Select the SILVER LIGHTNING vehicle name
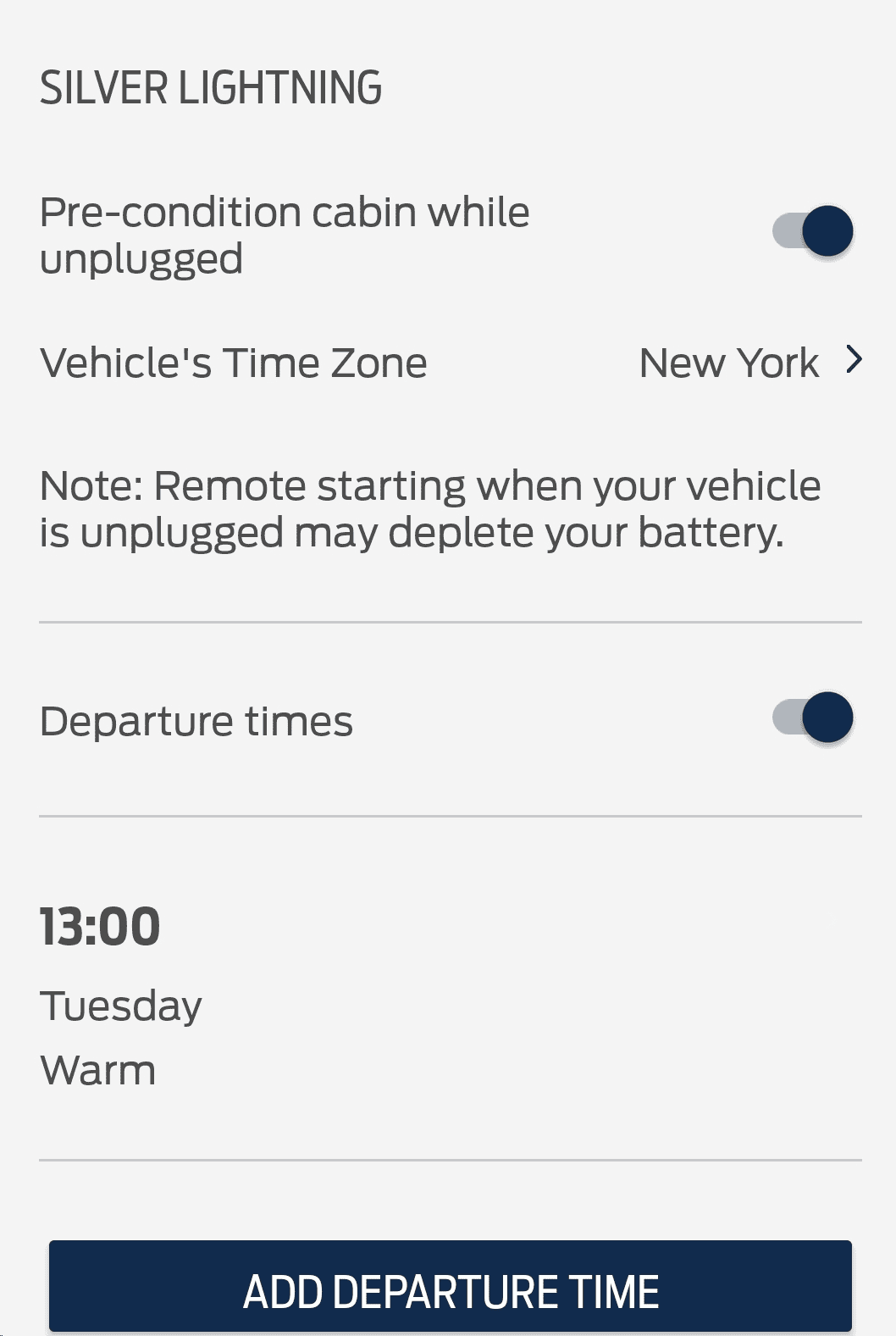This screenshot has width=896, height=1336. (212, 86)
